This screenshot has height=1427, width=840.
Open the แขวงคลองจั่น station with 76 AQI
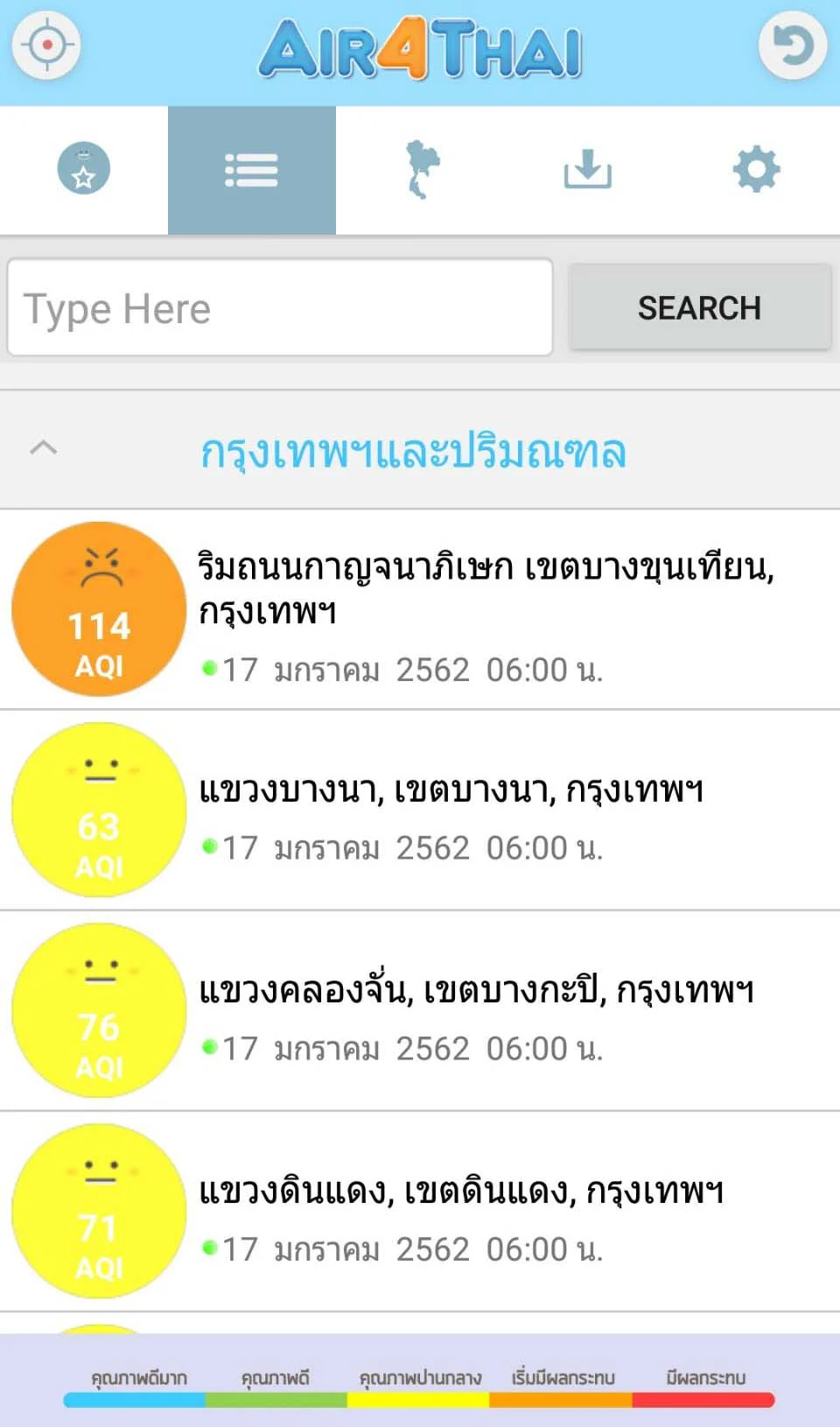click(420, 1011)
